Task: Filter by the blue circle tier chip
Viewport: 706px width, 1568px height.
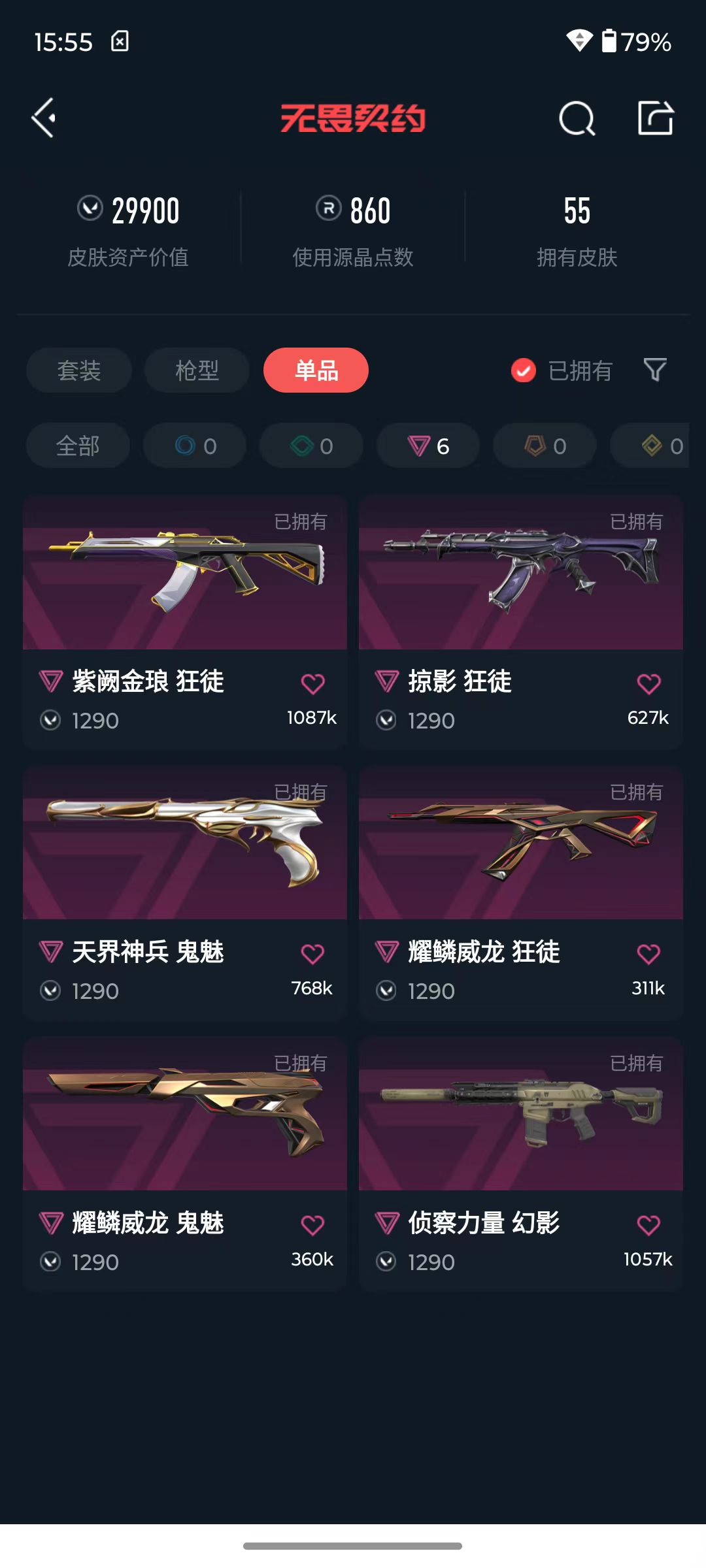Action: coord(195,446)
